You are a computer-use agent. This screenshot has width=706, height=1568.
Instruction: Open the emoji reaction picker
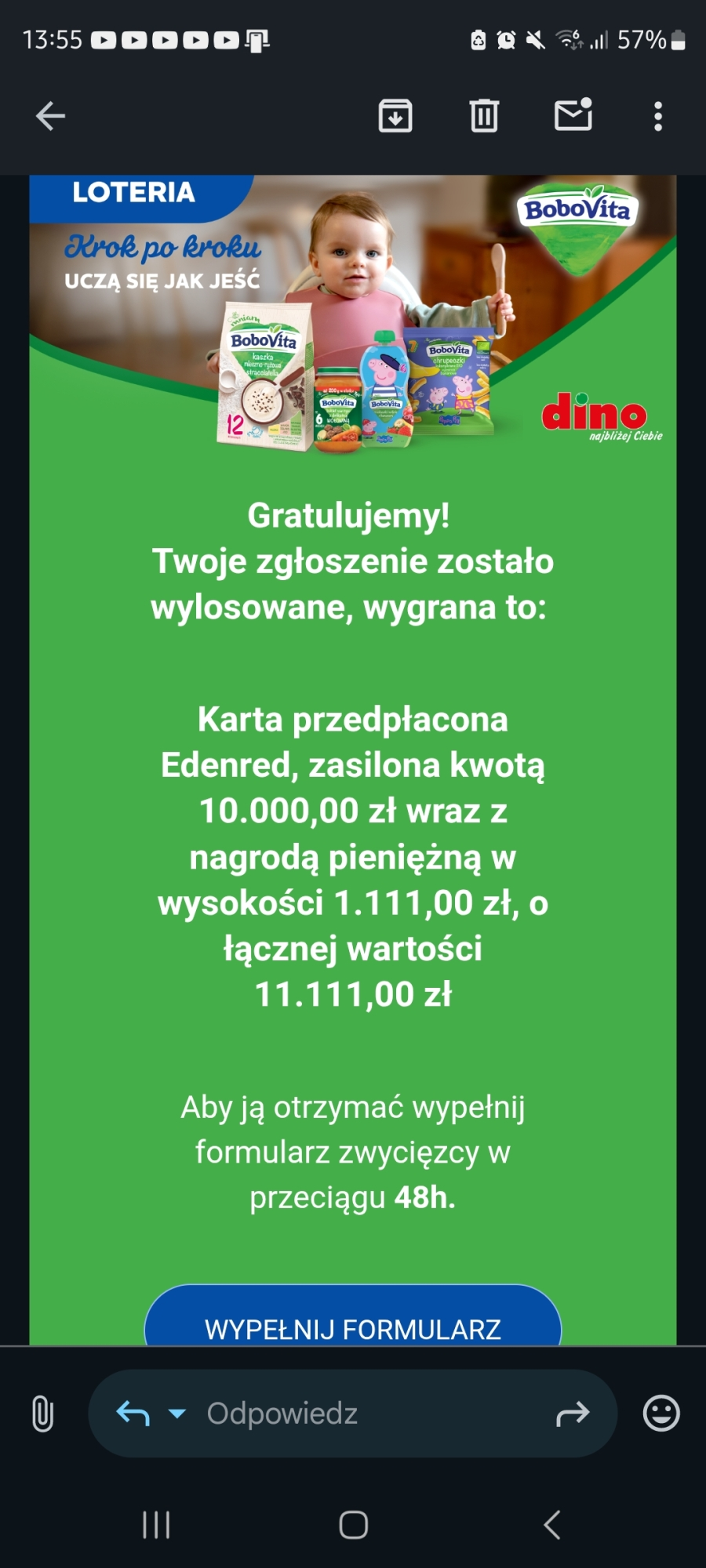click(x=661, y=1414)
